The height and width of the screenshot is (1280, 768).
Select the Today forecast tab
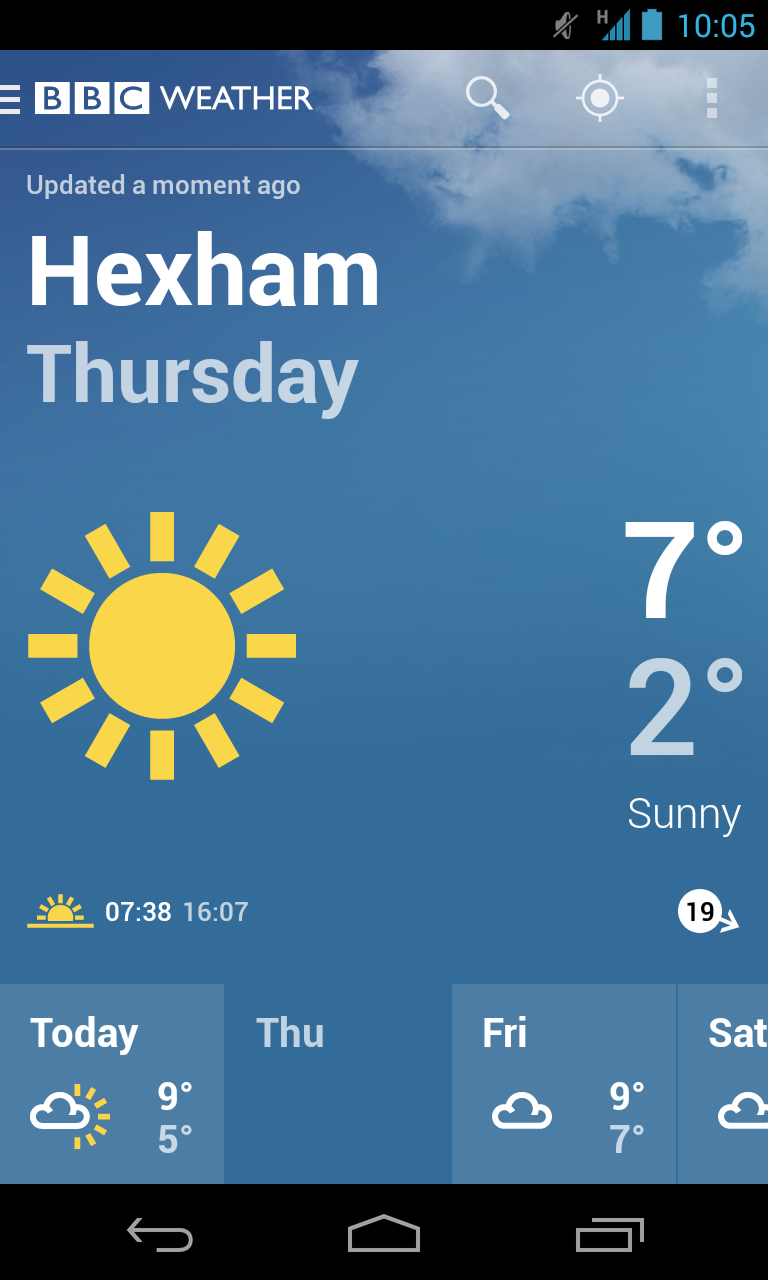pos(112,1084)
